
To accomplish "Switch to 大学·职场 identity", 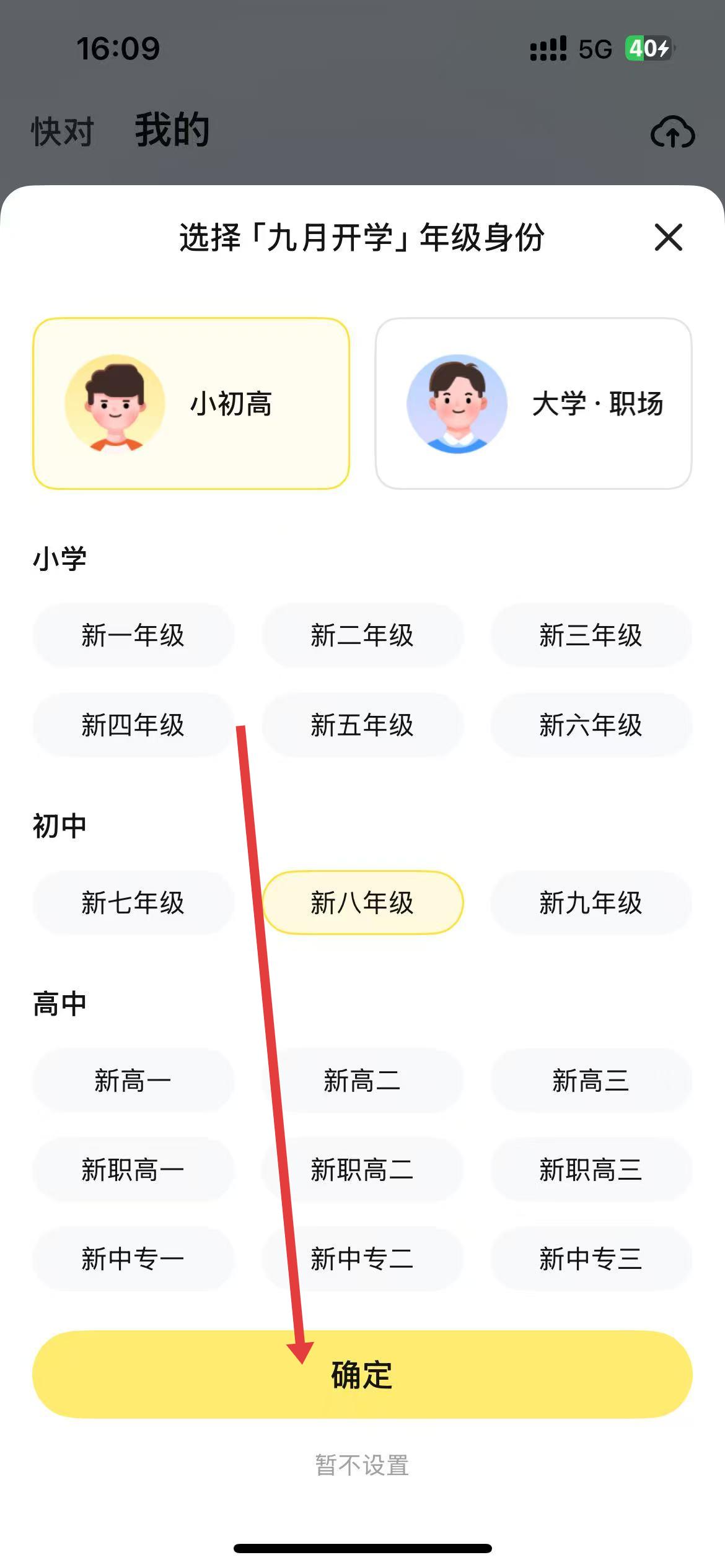I will (533, 404).
